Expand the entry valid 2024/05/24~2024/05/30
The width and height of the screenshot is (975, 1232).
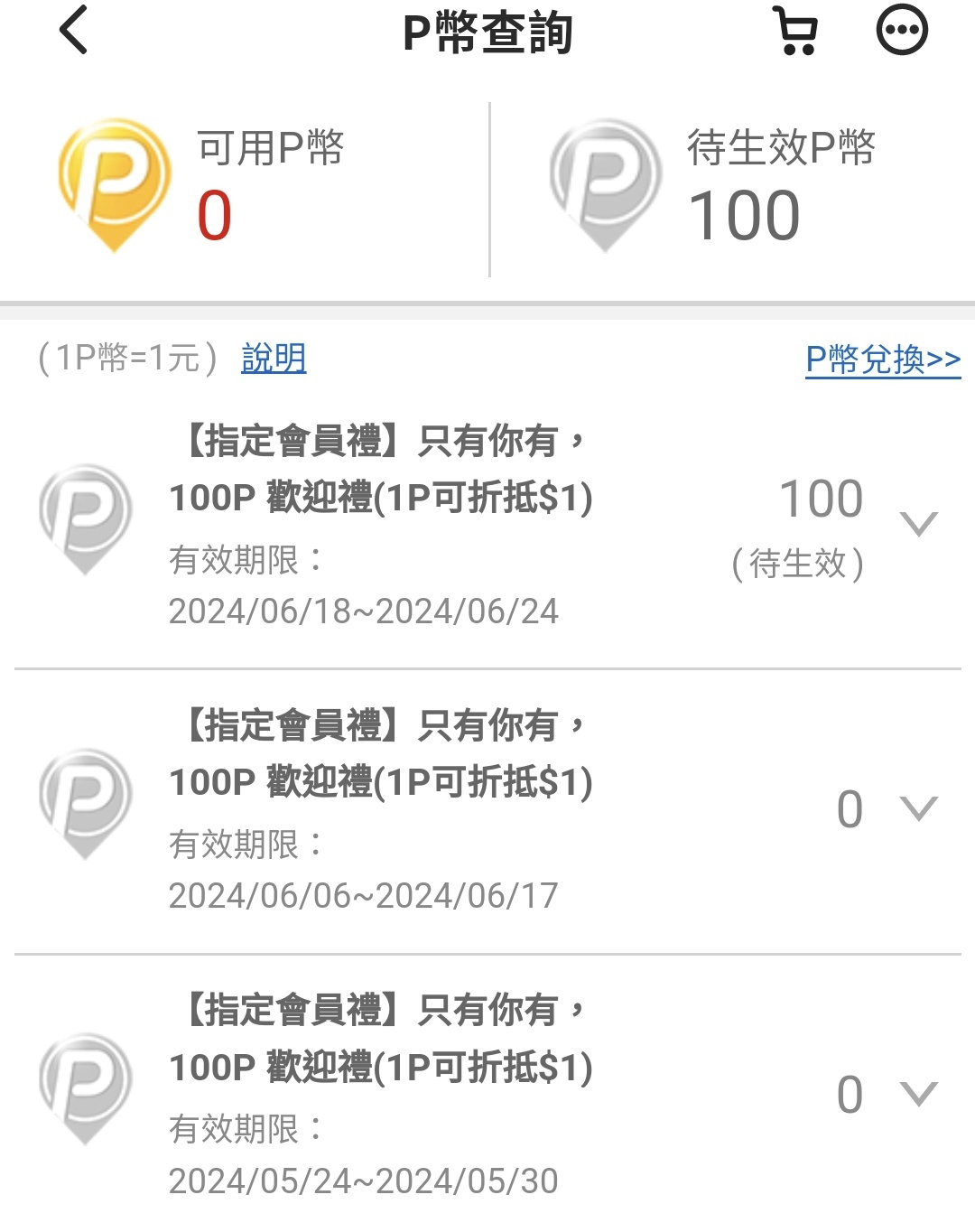click(x=919, y=1094)
